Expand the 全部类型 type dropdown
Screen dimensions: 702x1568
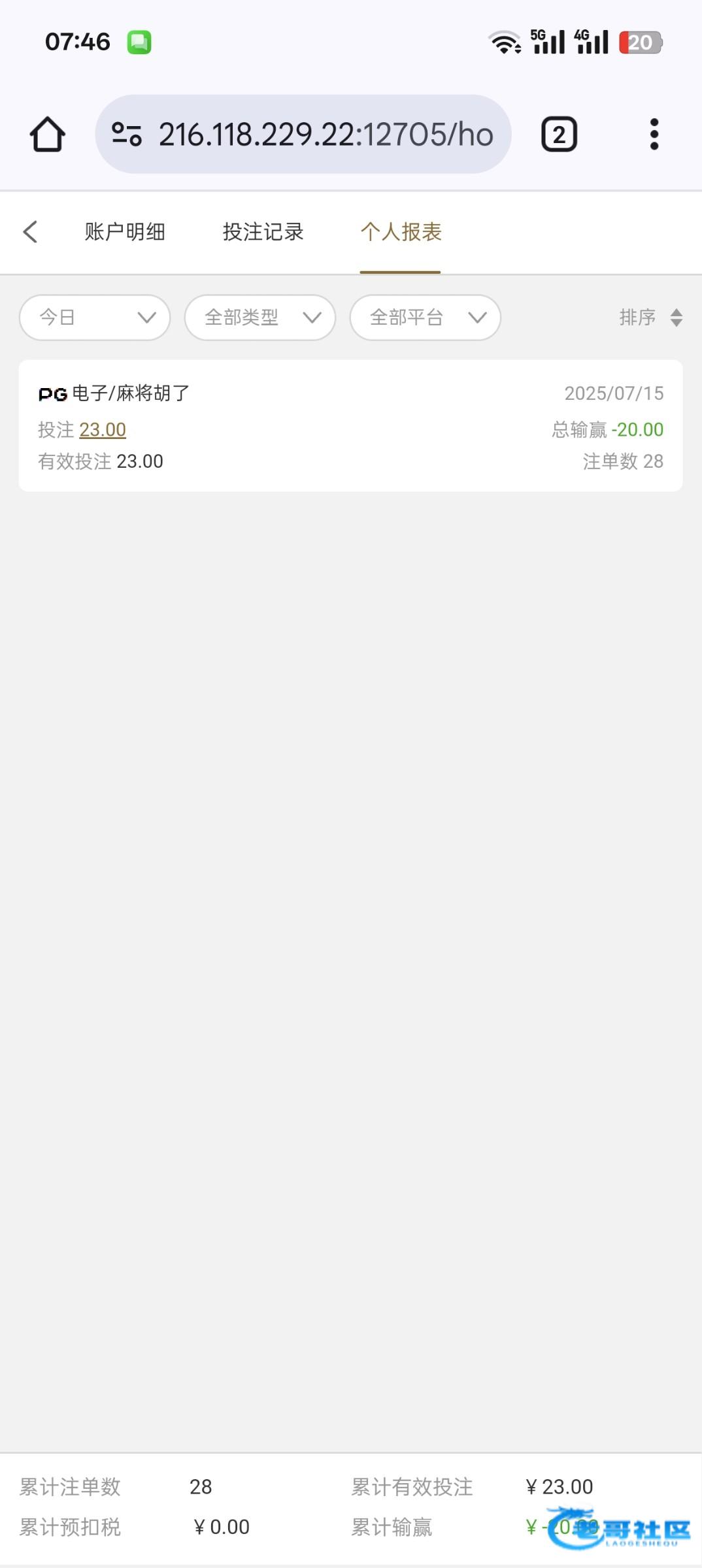click(x=260, y=318)
